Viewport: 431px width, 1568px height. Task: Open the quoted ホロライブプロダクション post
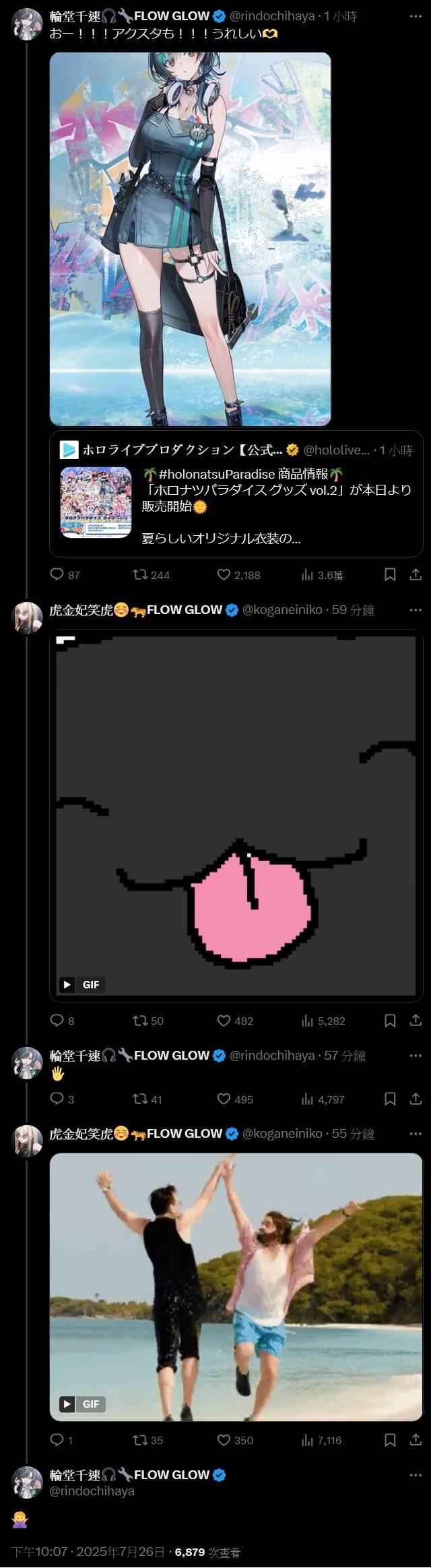click(x=236, y=493)
